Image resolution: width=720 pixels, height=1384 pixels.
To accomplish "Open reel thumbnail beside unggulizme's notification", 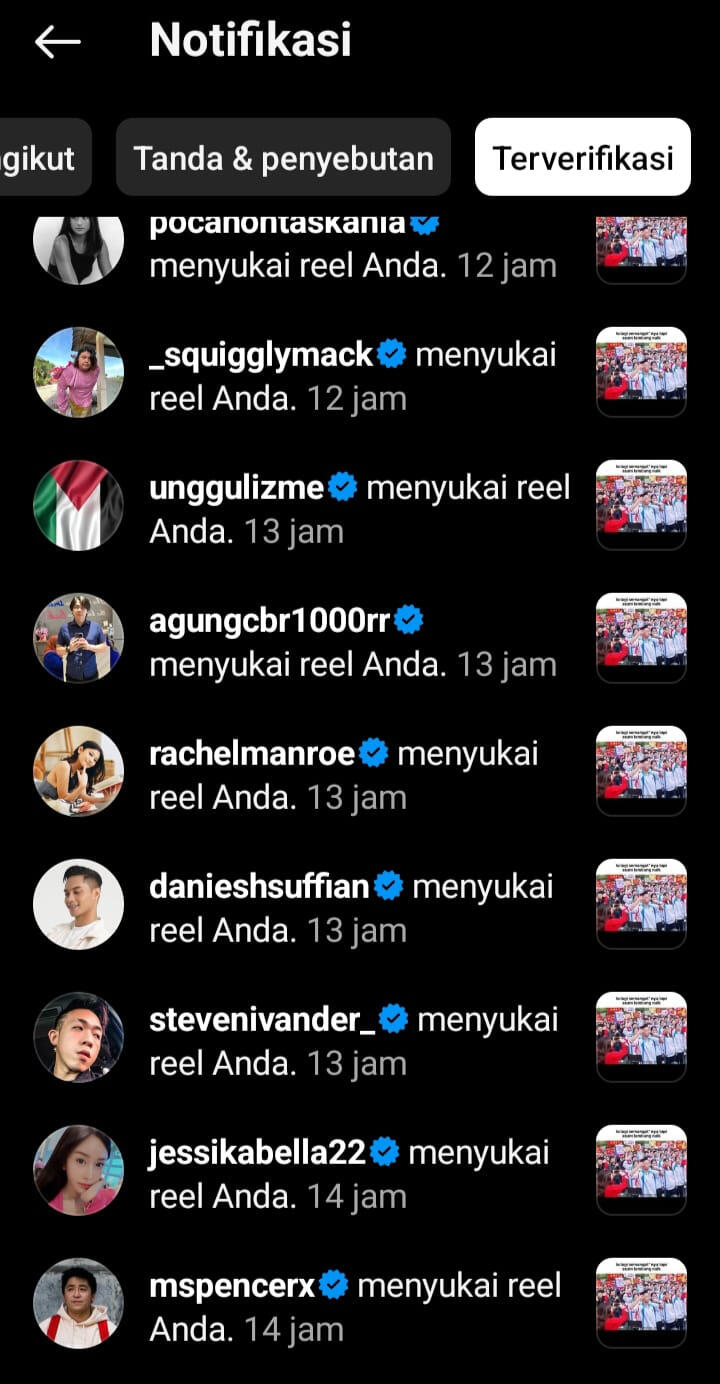I will point(641,505).
